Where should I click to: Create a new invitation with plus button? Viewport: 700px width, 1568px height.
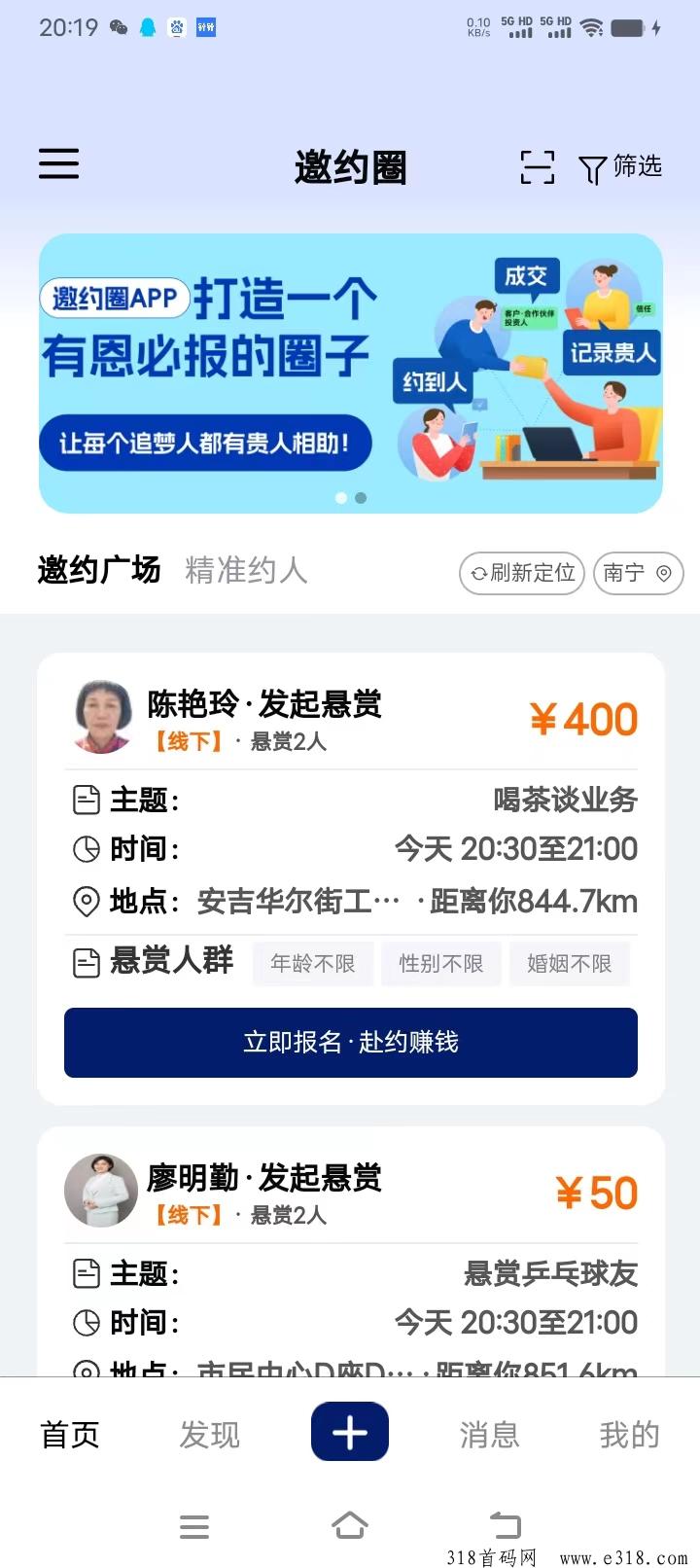pyautogui.click(x=350, y=1433)
